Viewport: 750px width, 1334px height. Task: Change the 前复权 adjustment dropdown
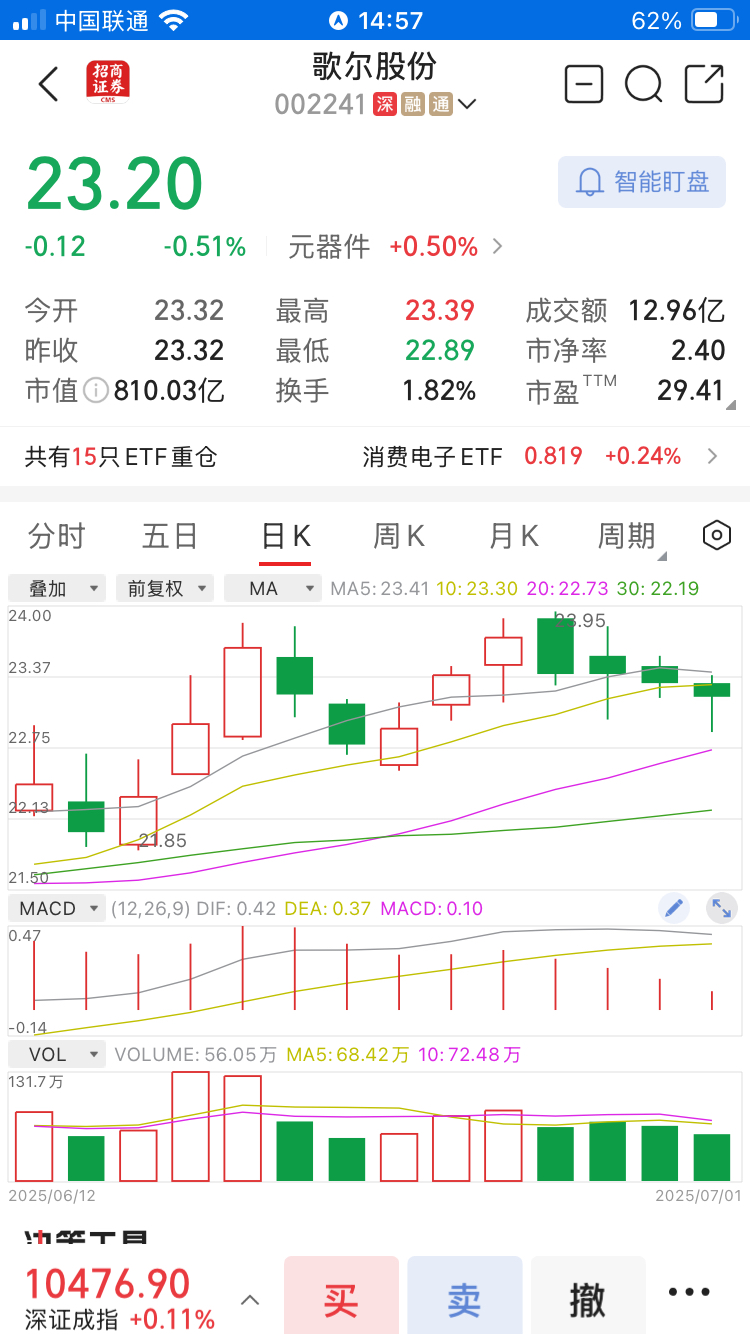coord(165,589)
